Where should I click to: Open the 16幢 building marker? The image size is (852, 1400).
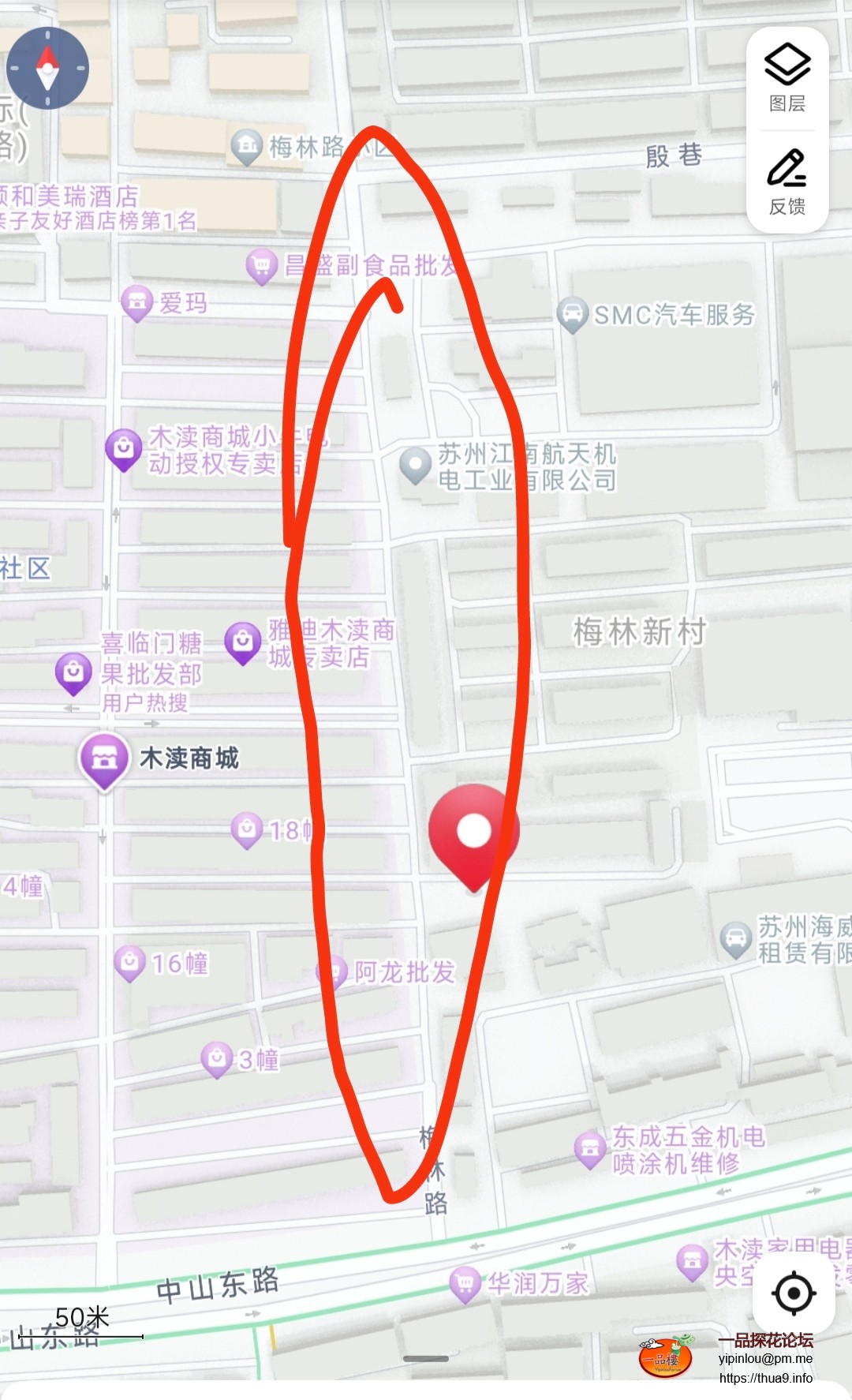click(x=130, y=963)
